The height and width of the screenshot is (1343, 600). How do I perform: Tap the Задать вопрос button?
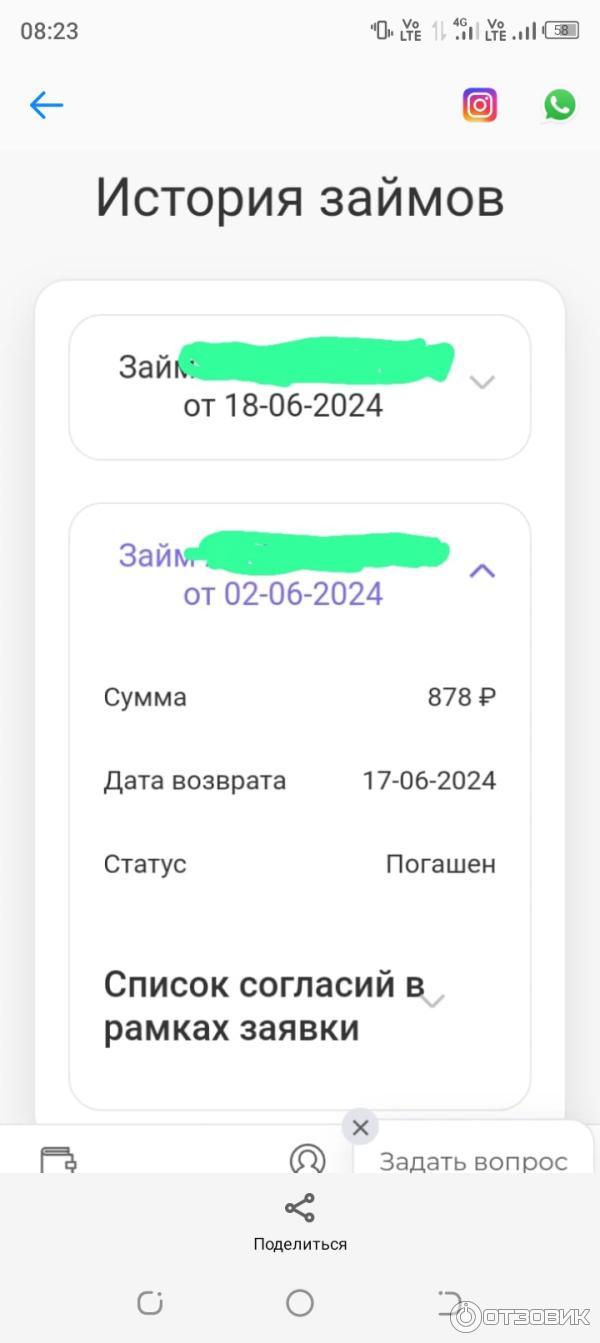(473, 1161)
